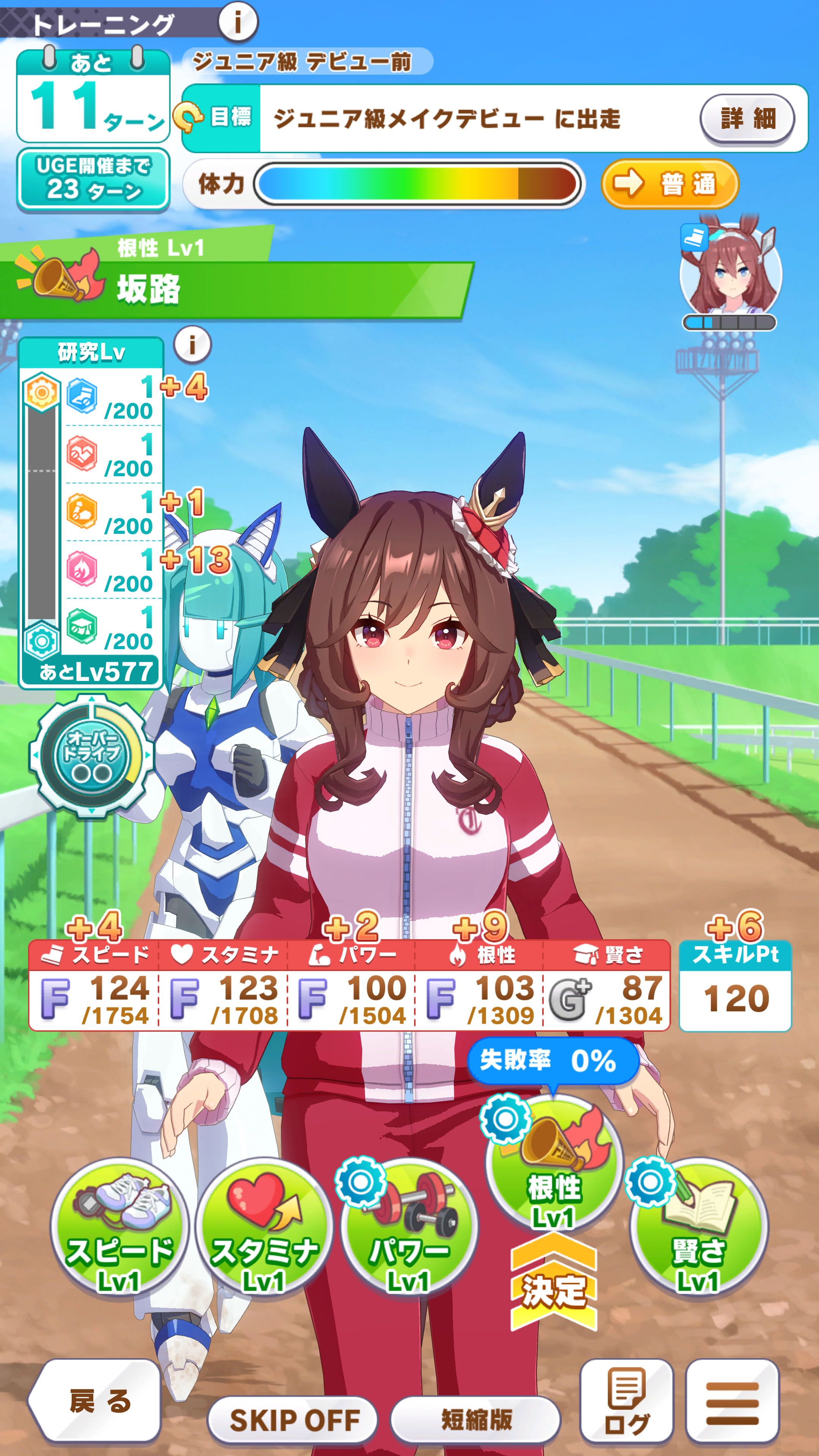Screen dimensions: 819x1456
Task: Activate the オーバードライブ gear button
Action: (x=92, y=755)
